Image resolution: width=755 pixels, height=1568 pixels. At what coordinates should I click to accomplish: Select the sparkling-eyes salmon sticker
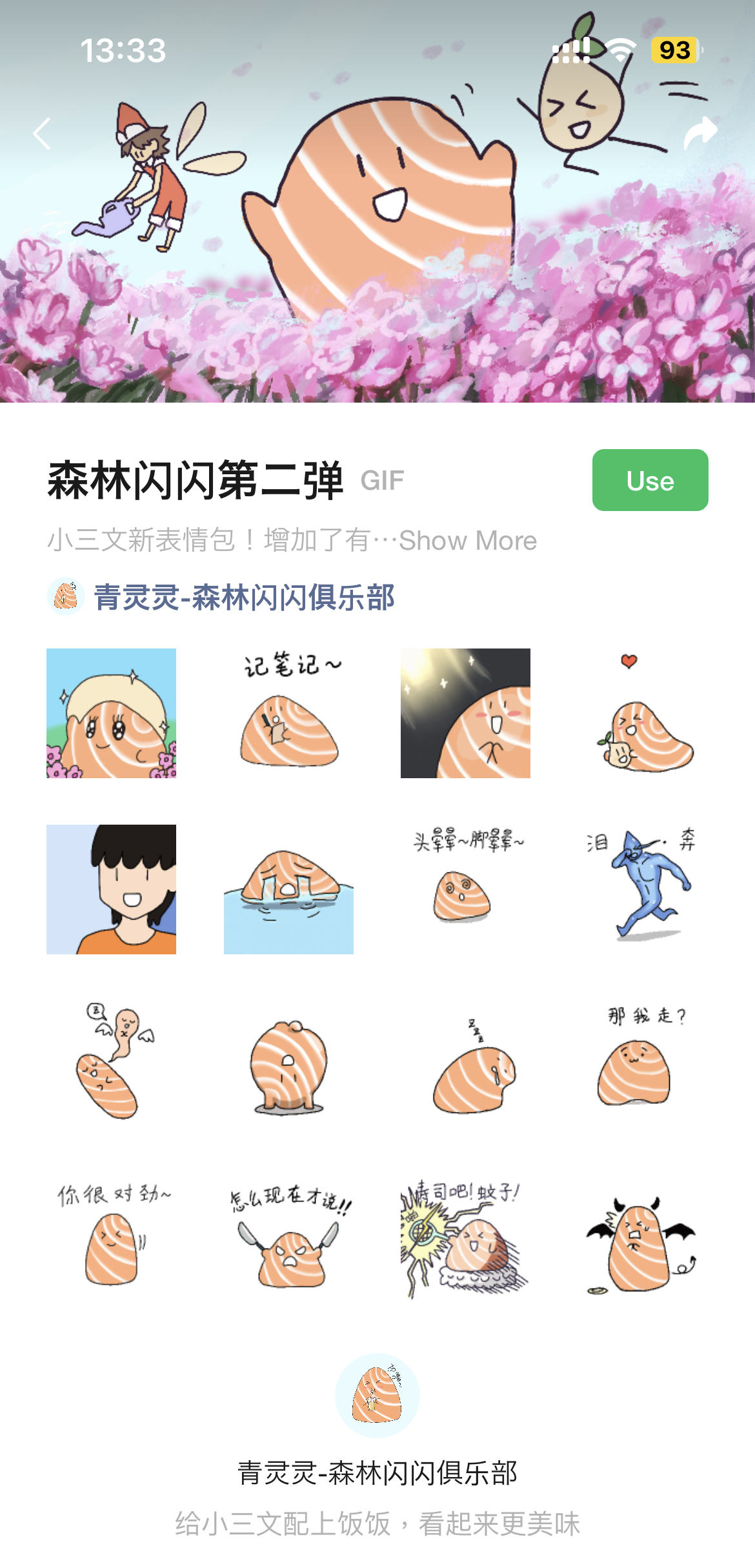coord(111,713)
